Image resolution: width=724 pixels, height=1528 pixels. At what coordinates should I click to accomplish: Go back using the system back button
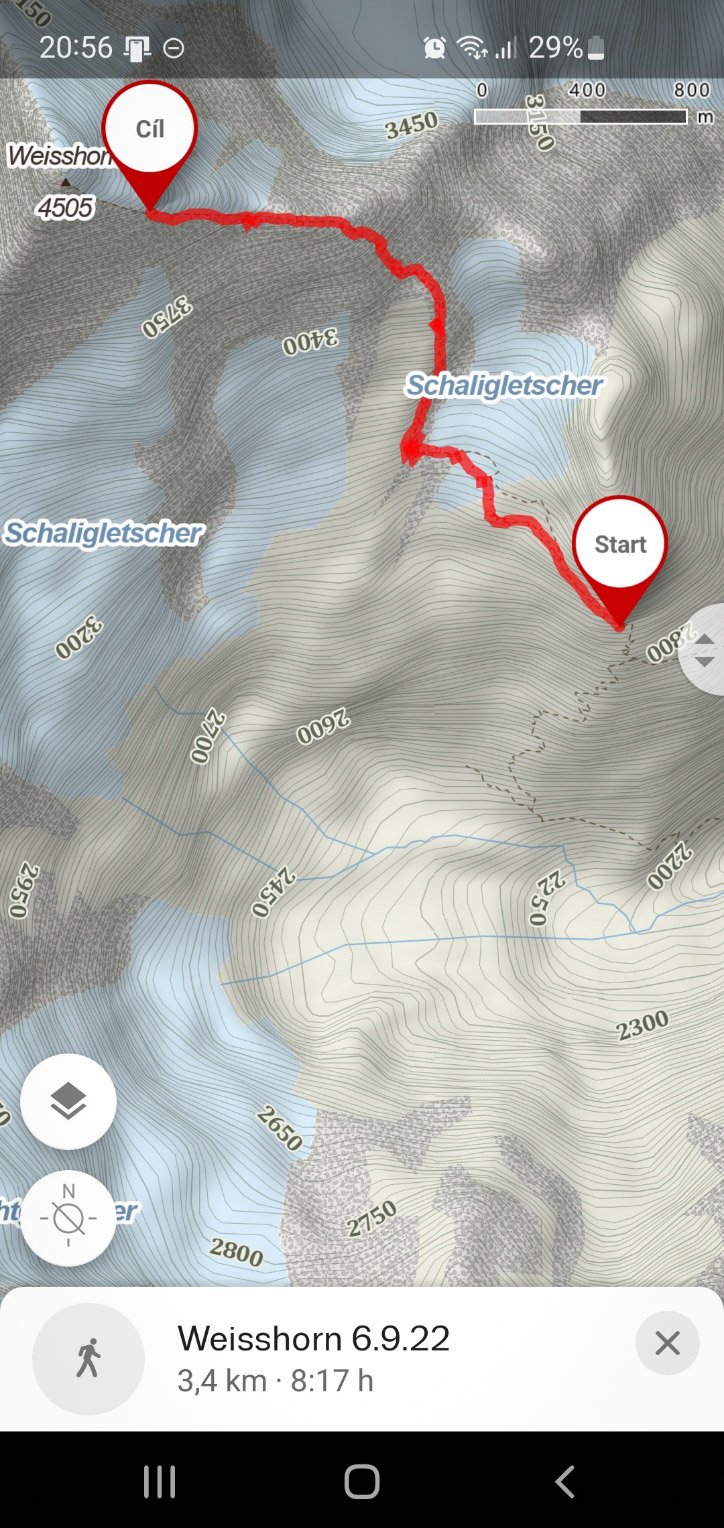565,1481
